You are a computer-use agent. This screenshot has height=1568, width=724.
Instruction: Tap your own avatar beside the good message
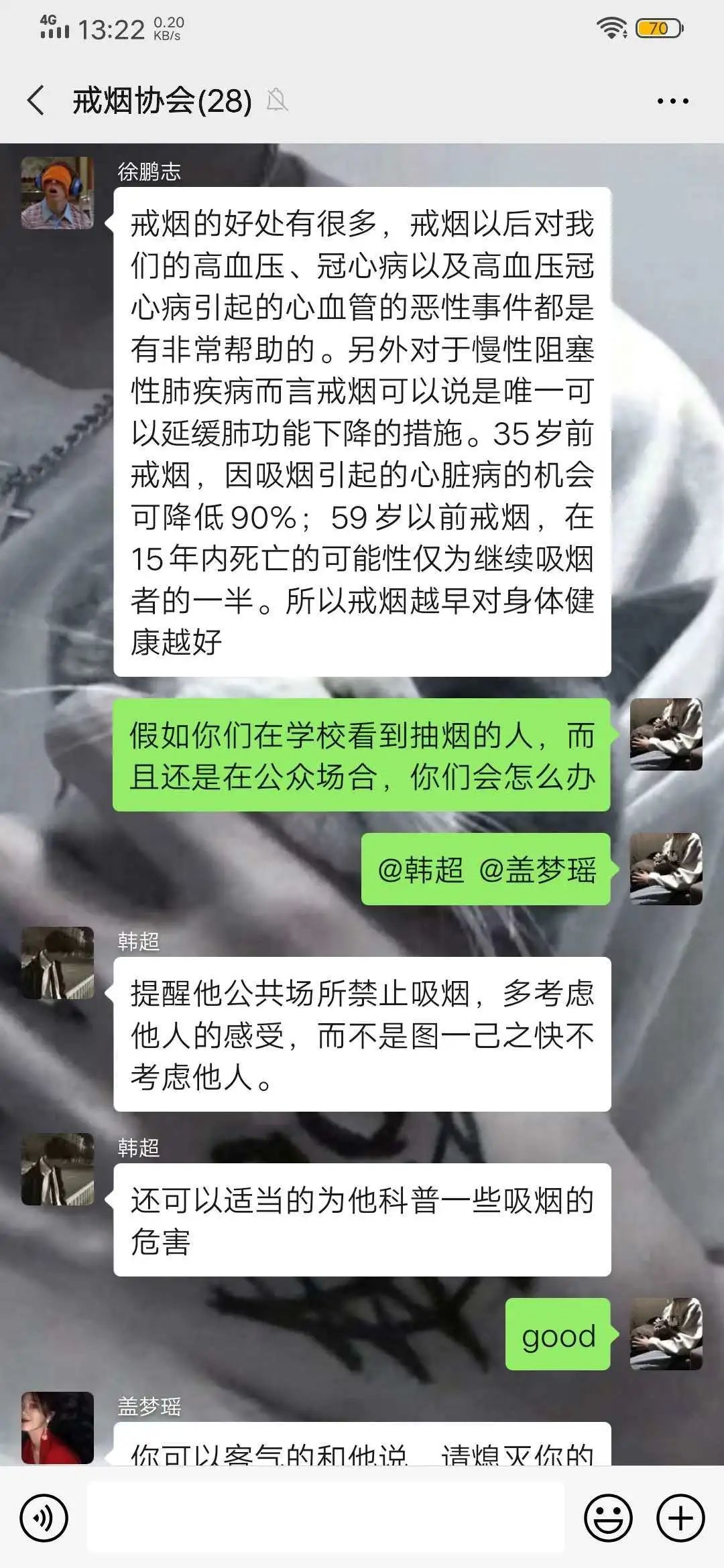(x=666, y=1334)
